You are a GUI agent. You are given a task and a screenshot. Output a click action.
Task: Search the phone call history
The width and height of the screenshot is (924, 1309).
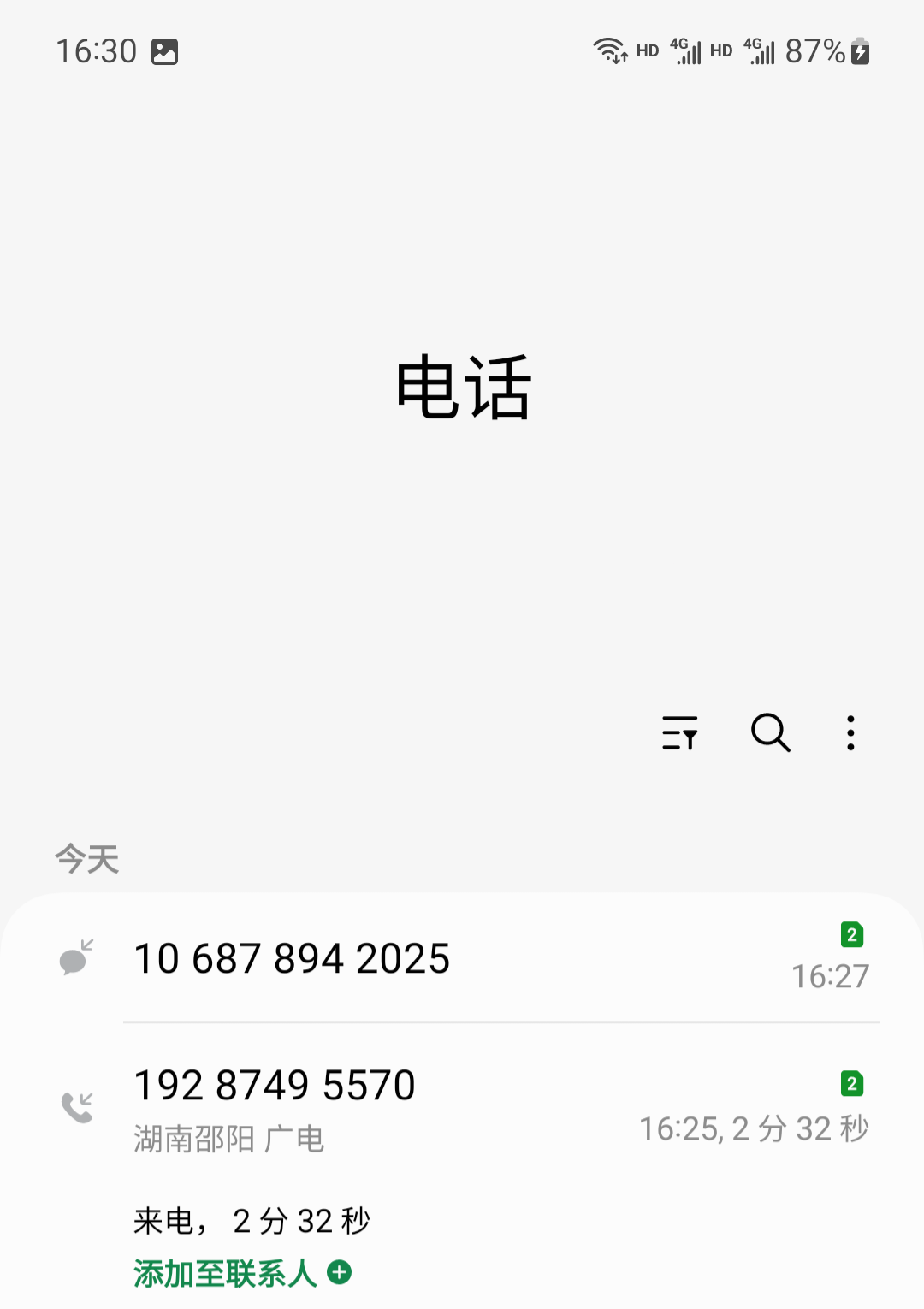[x=770, y=733]
